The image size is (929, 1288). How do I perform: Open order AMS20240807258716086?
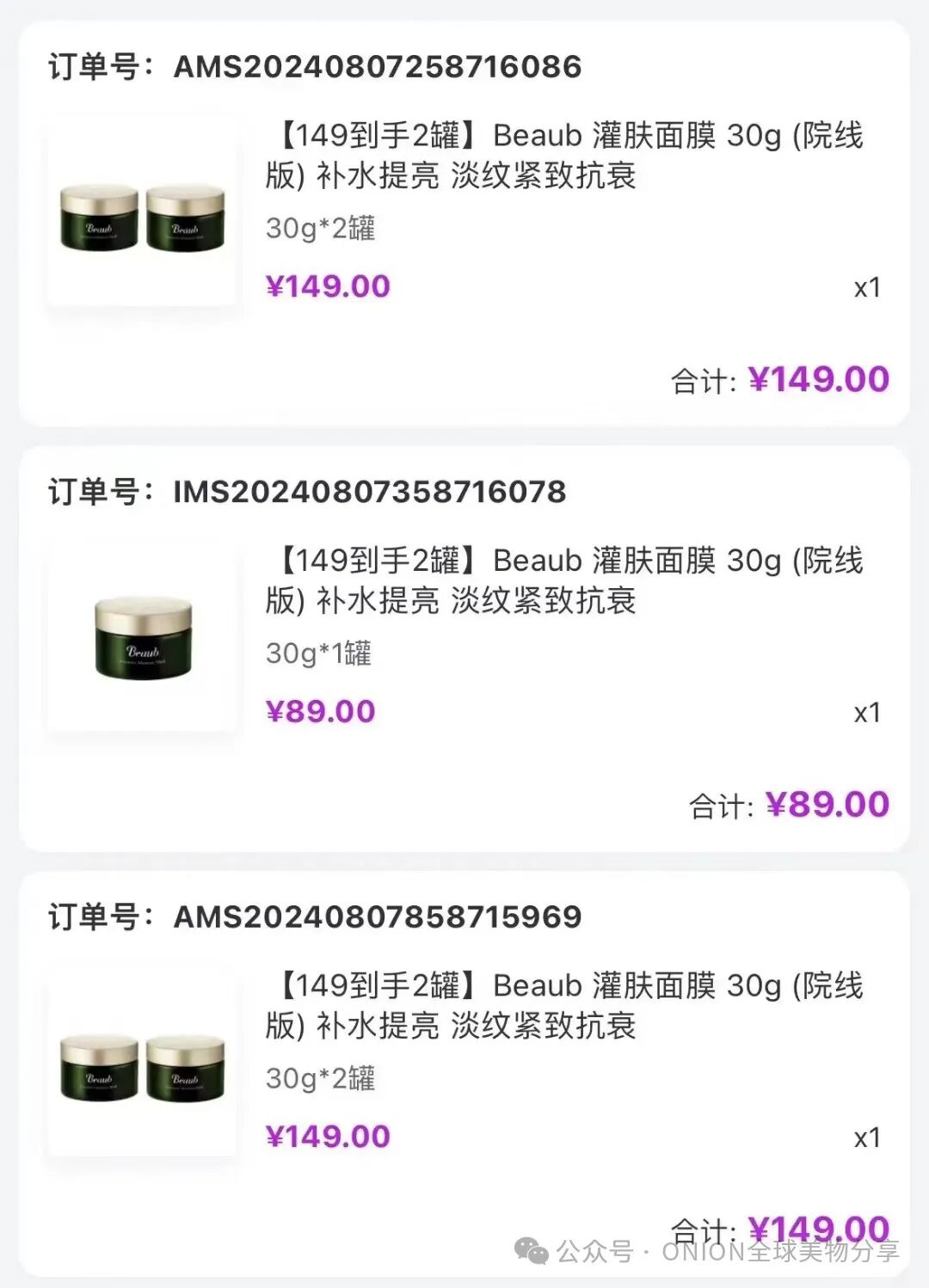377,67
